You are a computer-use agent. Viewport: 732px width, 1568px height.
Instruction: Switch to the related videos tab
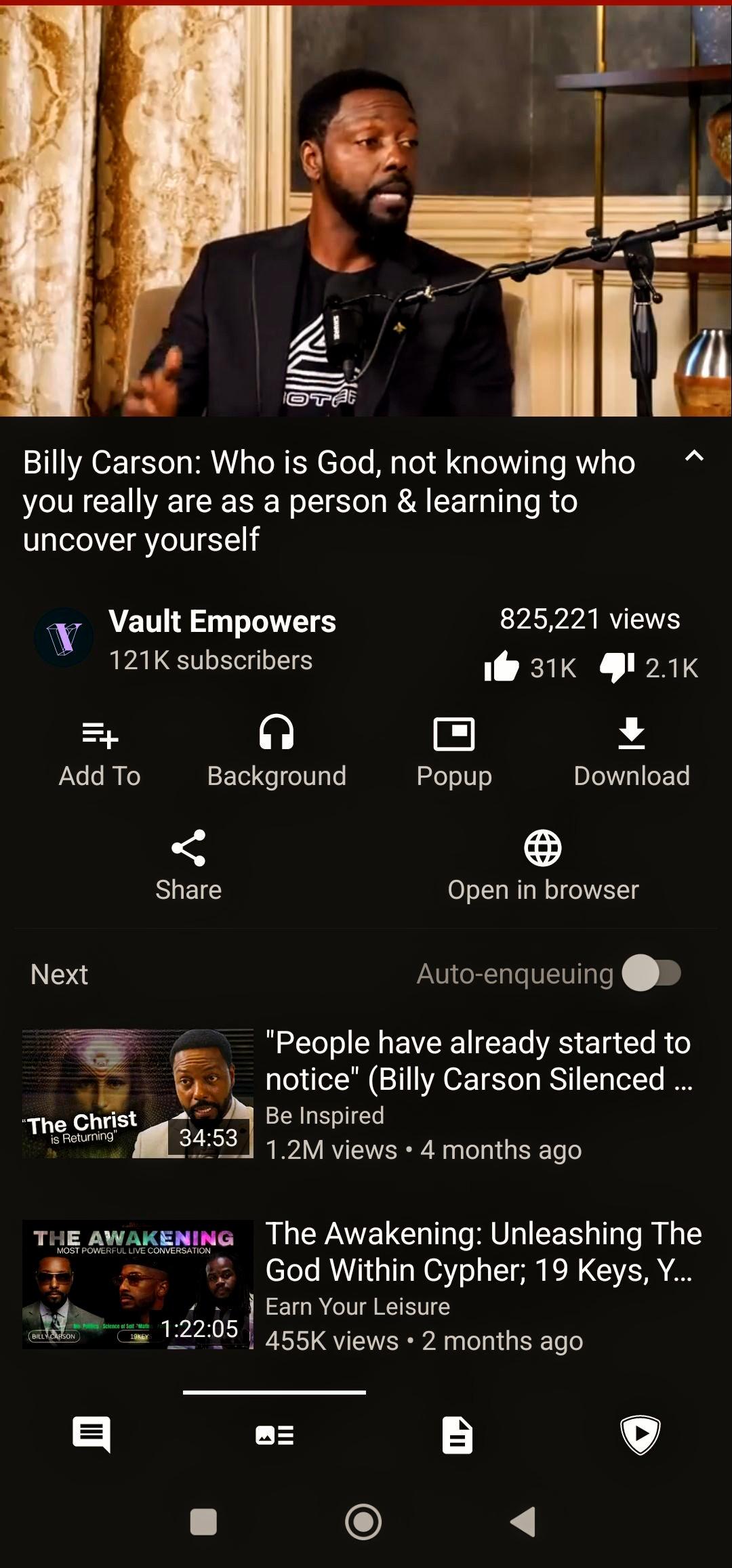(x=274, y=1435)
